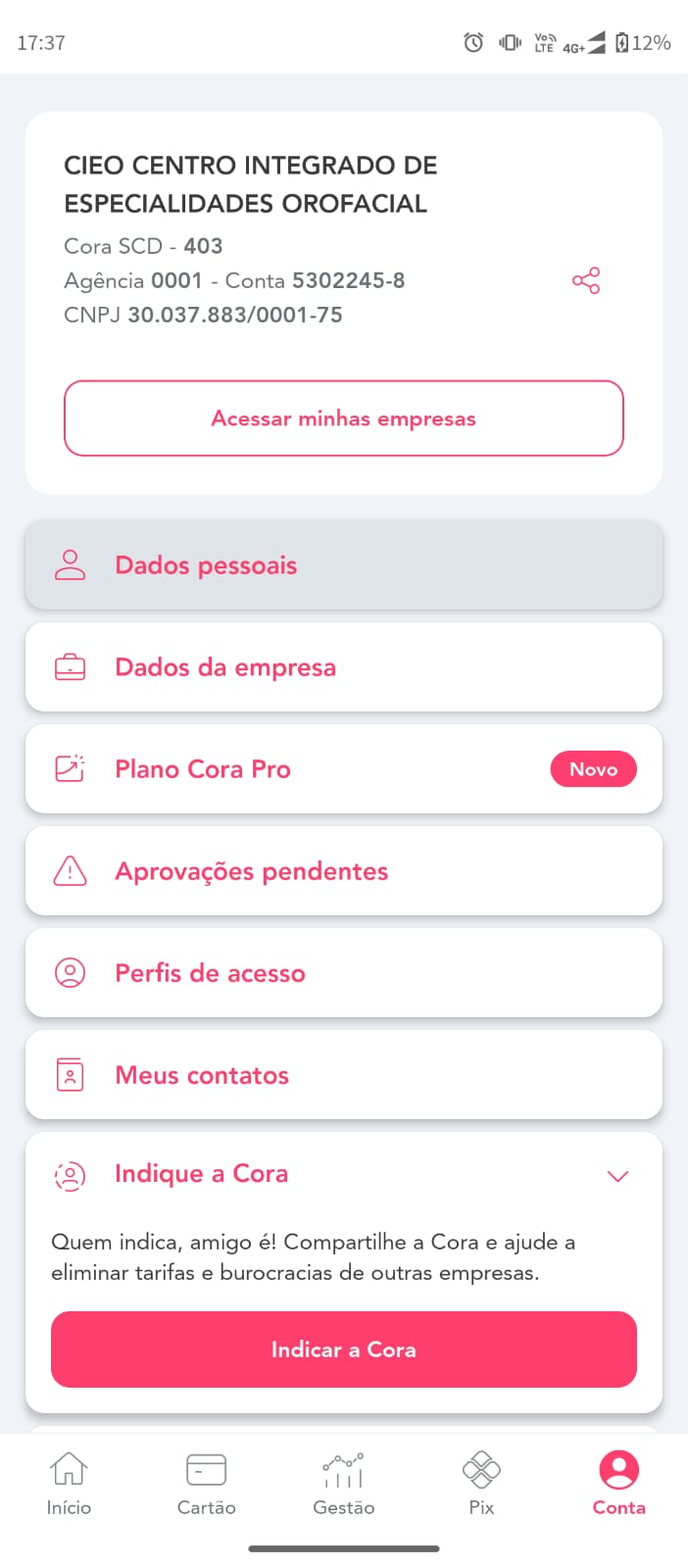
Task: Tap Acessar minhas empresas button
Action: pos(343,418)
